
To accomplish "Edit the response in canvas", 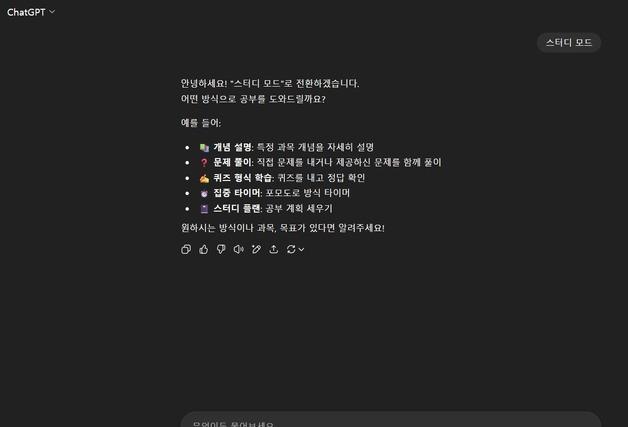I will (x=256, y=249).
